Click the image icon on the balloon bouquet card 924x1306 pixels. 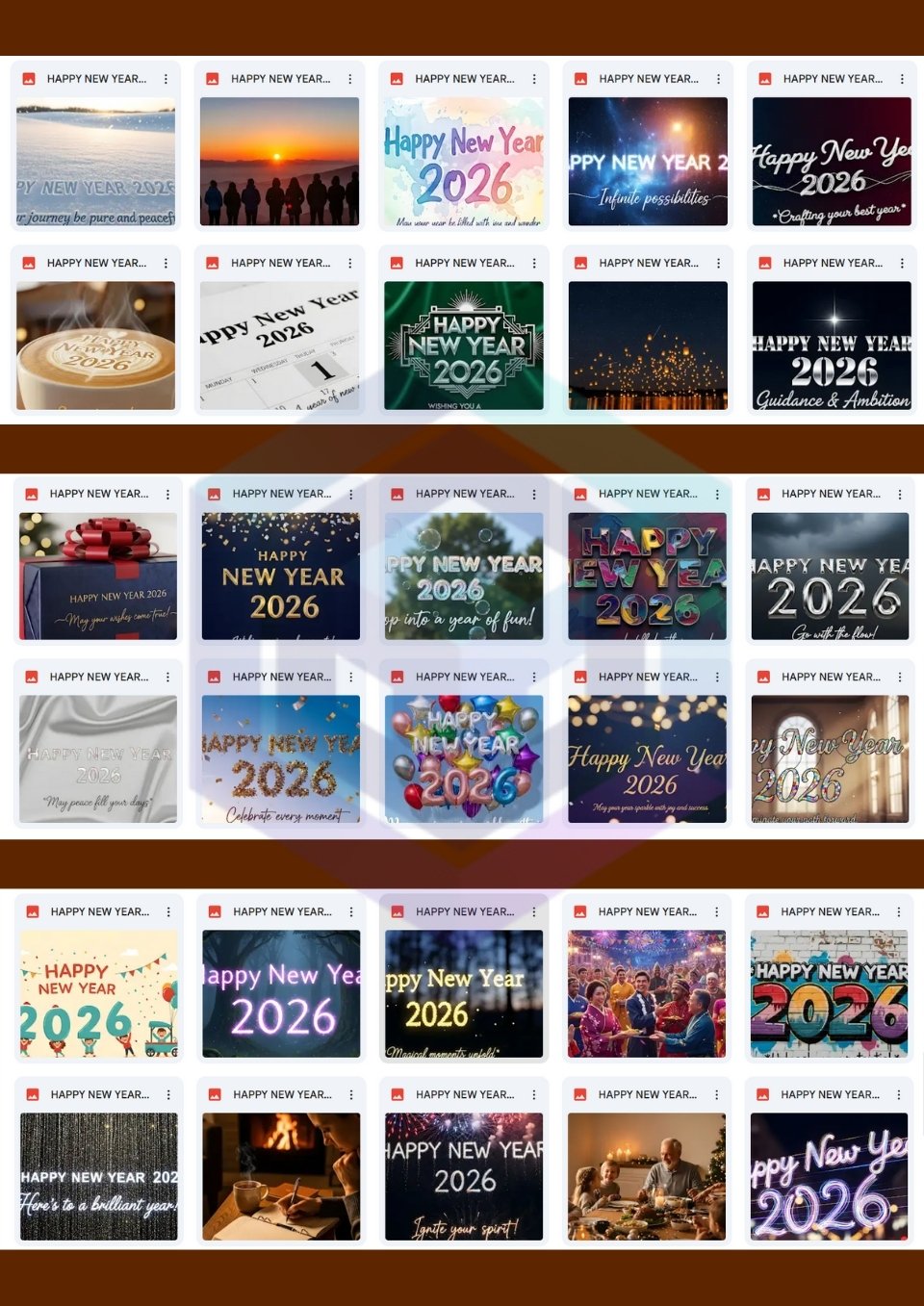[398, 677]
